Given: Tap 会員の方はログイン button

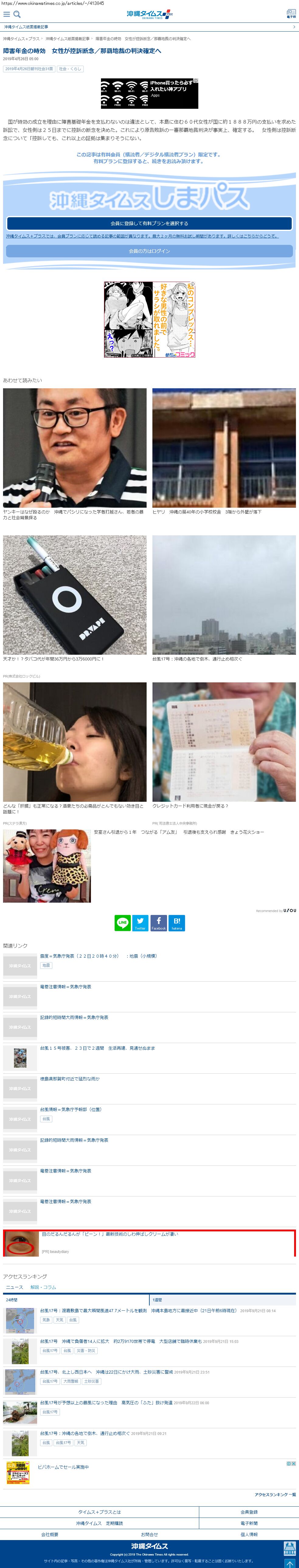Looking at the screenshot, I should click(x=149, y=251).
